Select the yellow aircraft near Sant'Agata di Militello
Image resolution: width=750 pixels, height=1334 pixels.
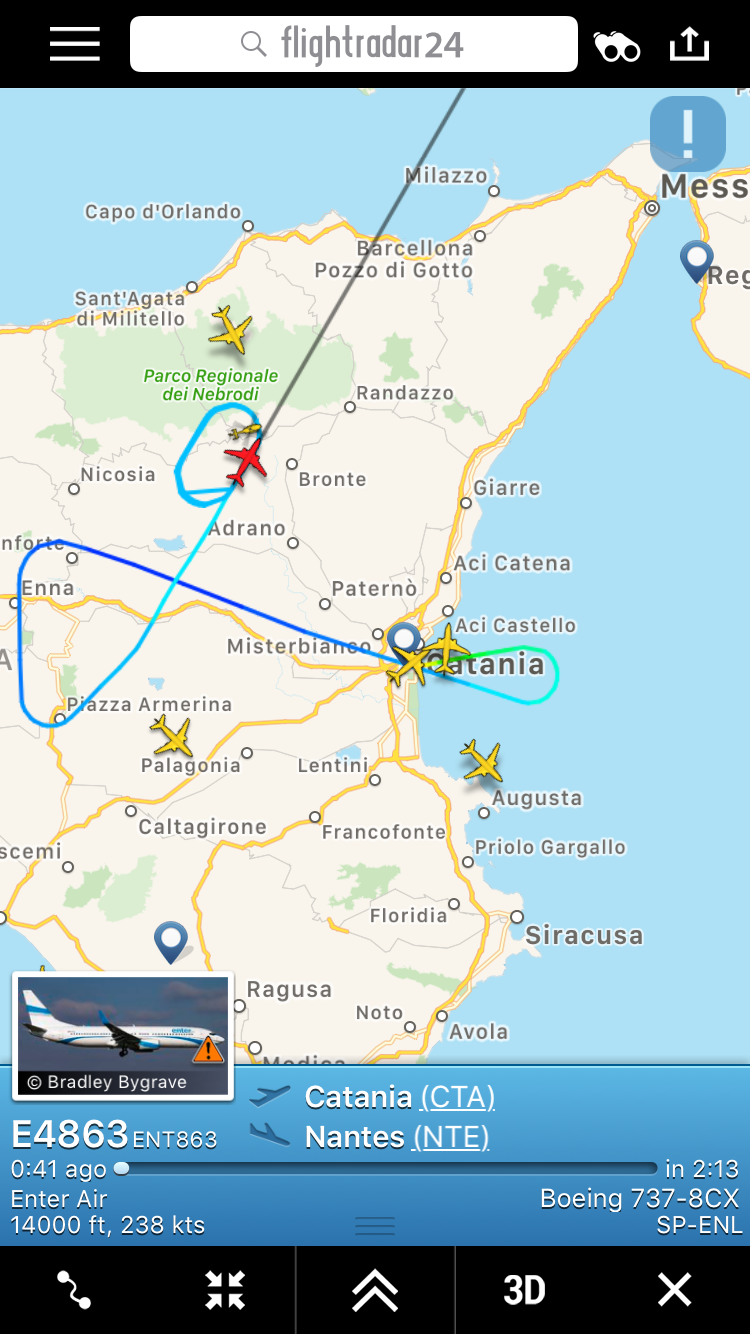pos(231,330)
